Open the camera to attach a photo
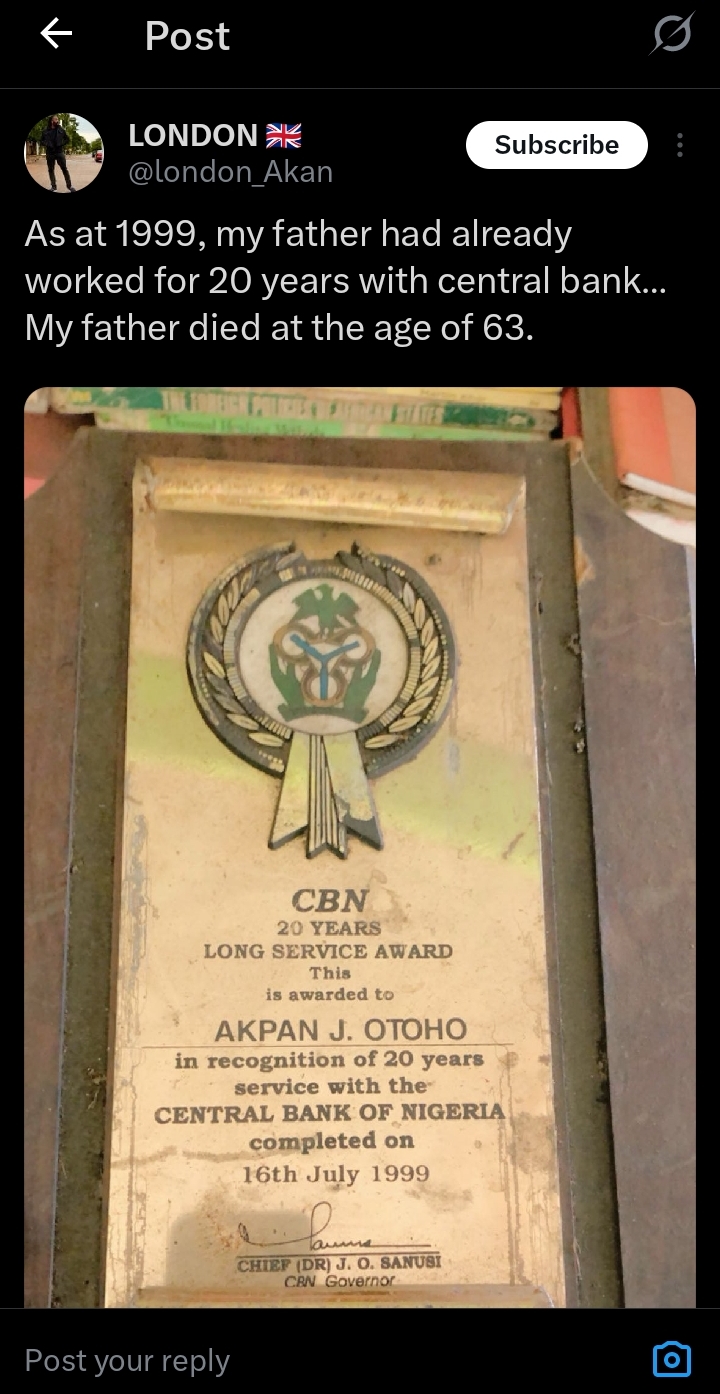The height and width of the screenshot is (1394, 720). [671, 1359]
